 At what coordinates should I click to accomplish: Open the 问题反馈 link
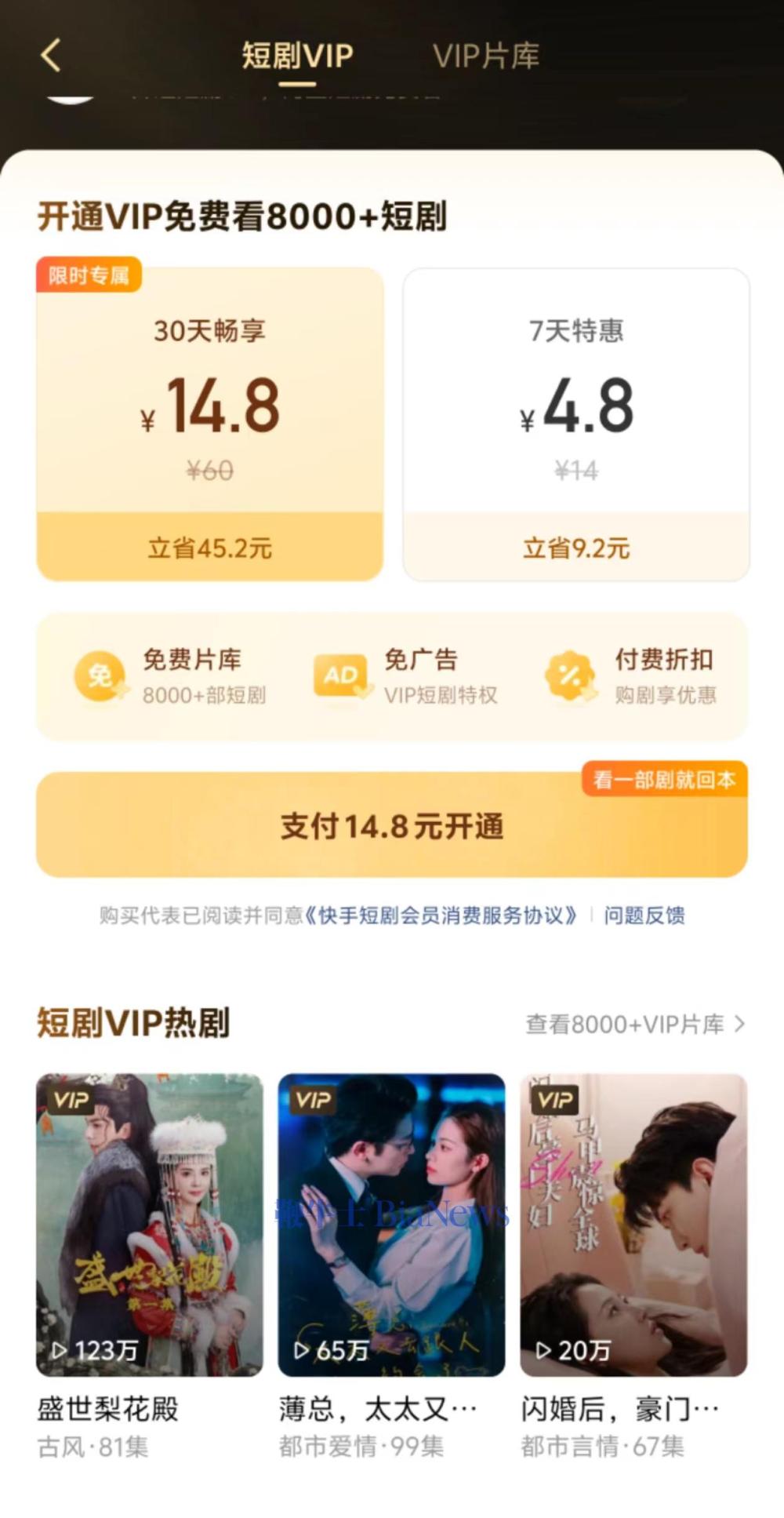644,916
